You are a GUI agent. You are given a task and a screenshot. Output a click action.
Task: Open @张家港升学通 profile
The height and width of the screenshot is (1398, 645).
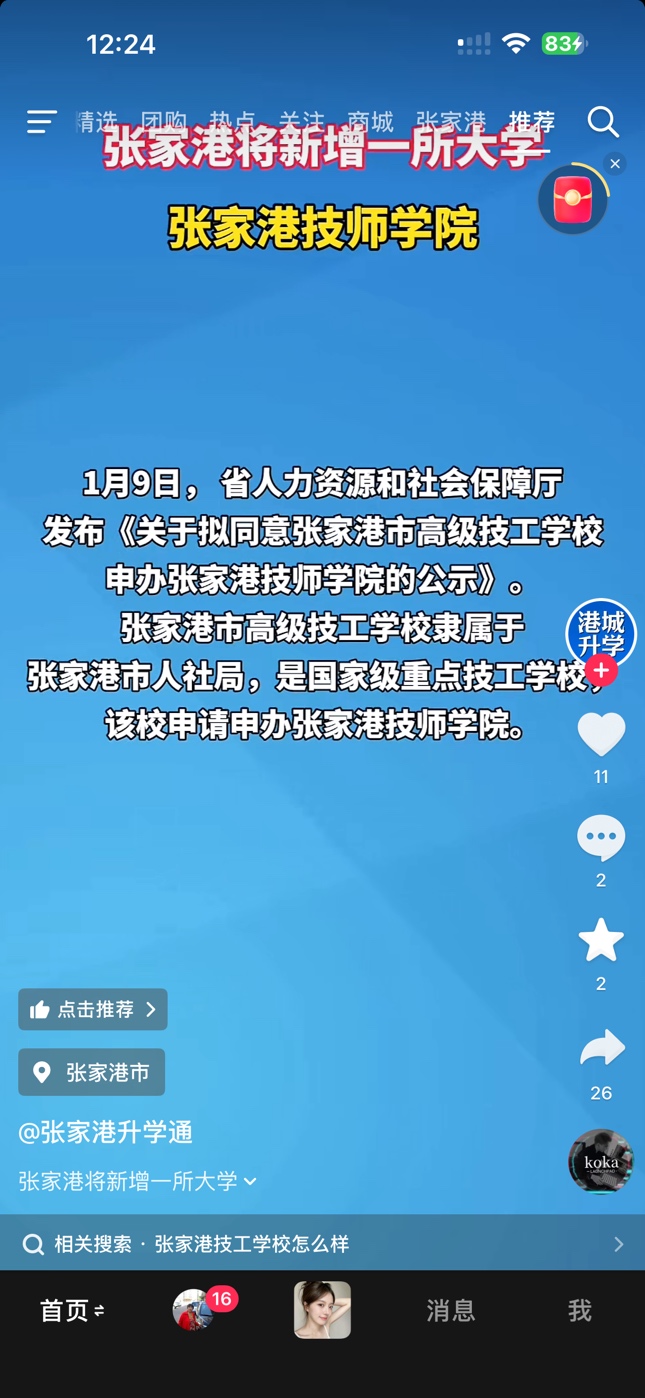106,1132
